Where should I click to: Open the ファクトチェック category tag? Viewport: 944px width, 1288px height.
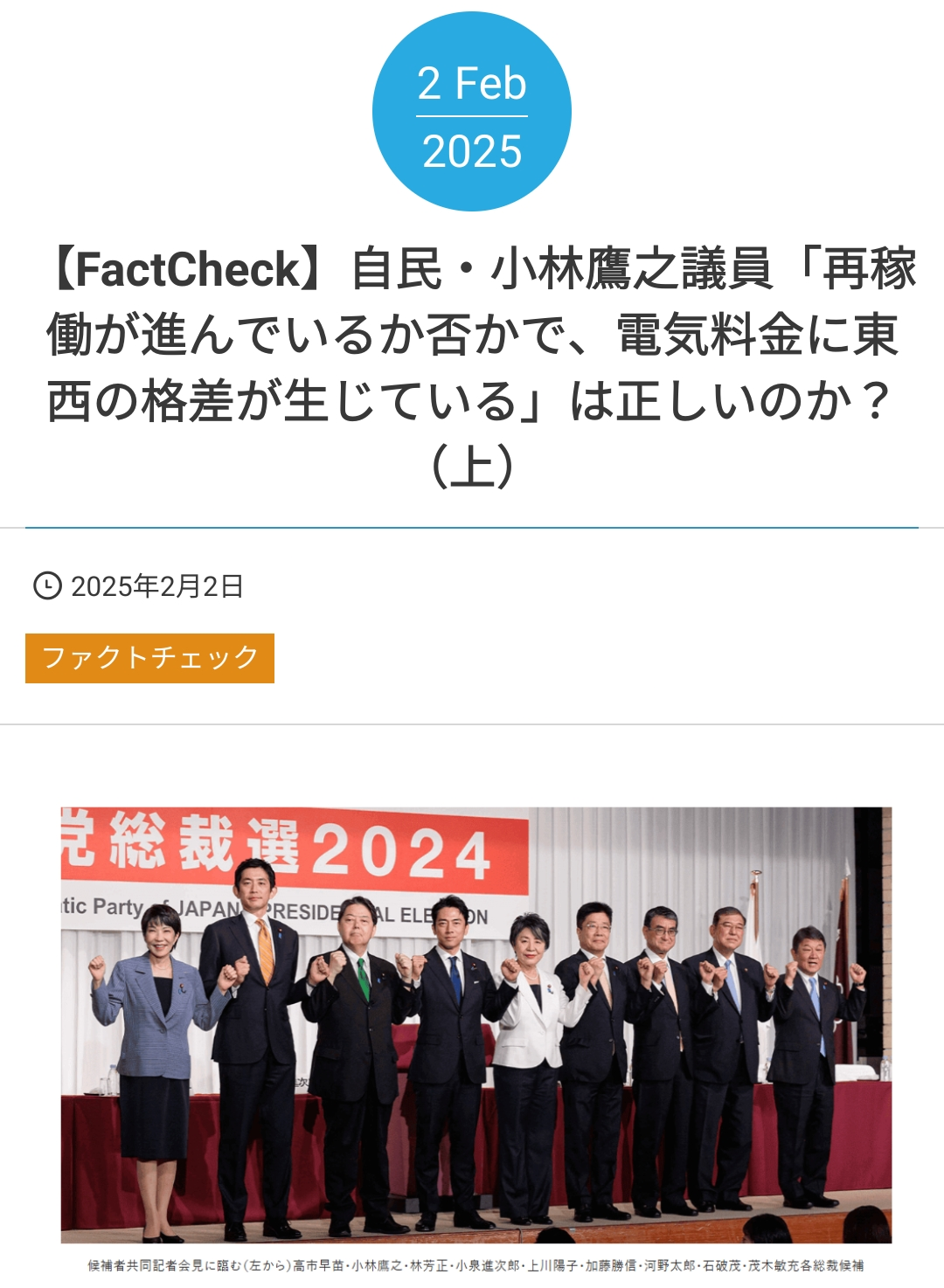(x=149, y=658)
